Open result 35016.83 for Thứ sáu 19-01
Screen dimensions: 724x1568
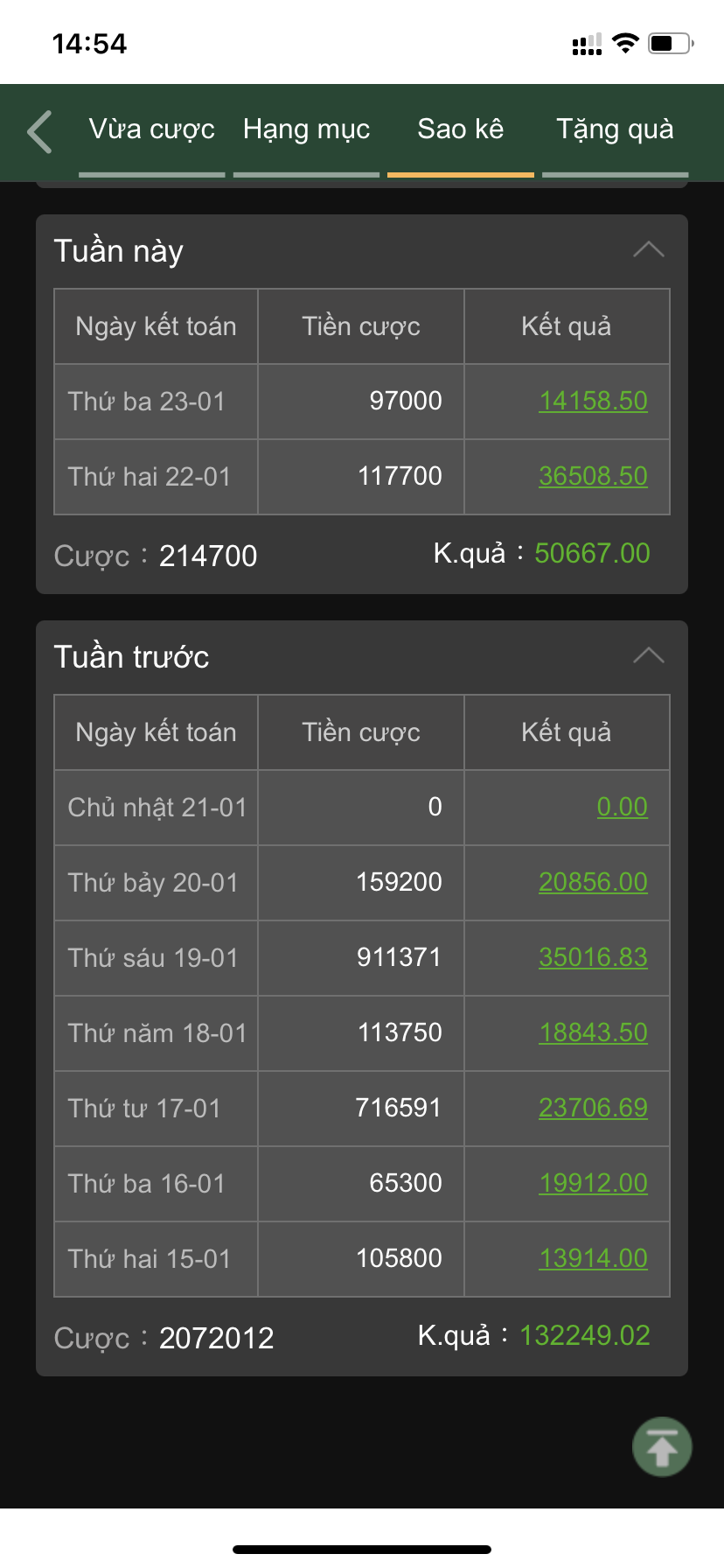[x=593, y=958]
